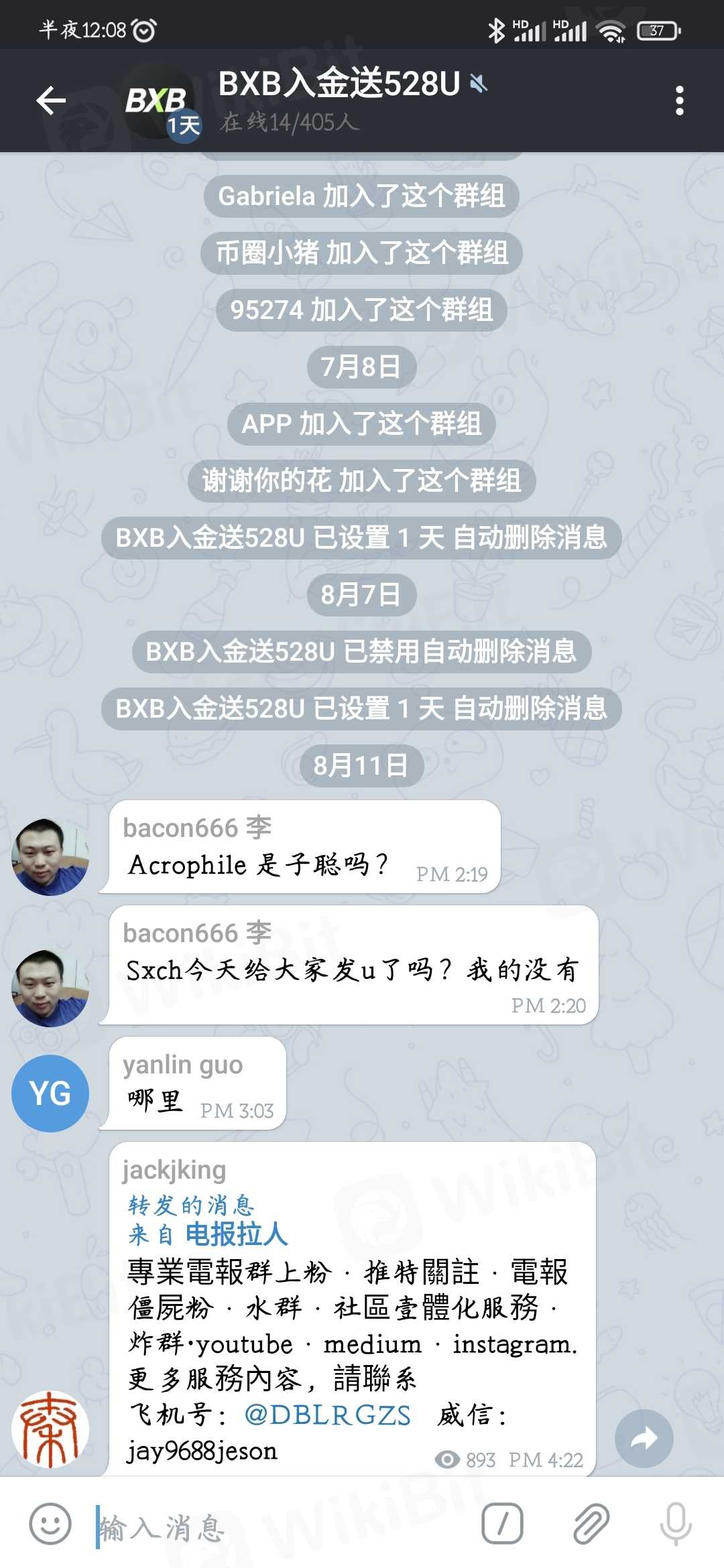Screen dimensions: 724x1568
Task: Open yanlin guo's YG avatar
Action: (x=50, y=1093)
